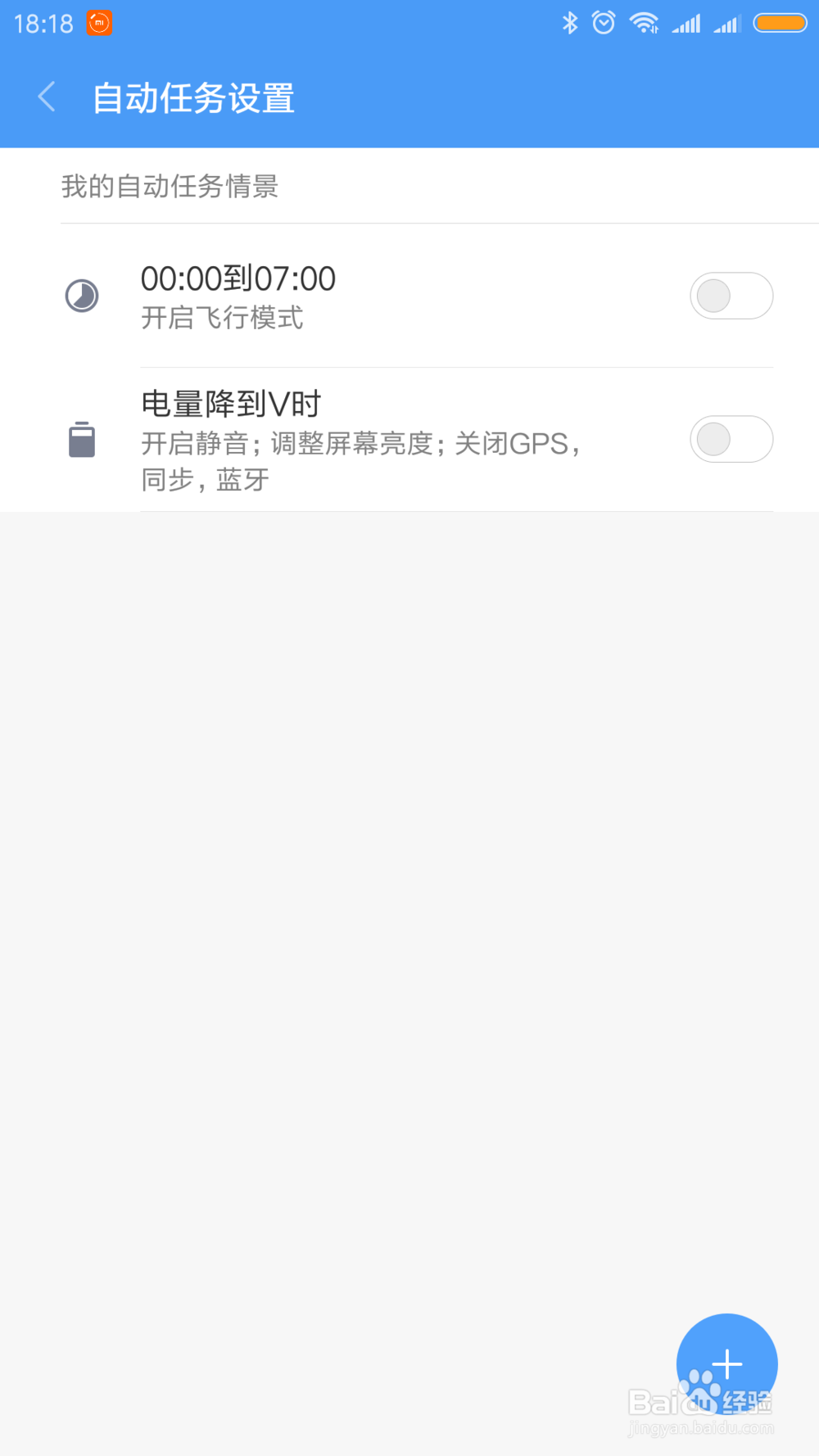The width and height of the screenshot is (819, 1456).
Task: Select the clock icon beside 00:00到07:00
Action: pos(82,296)
